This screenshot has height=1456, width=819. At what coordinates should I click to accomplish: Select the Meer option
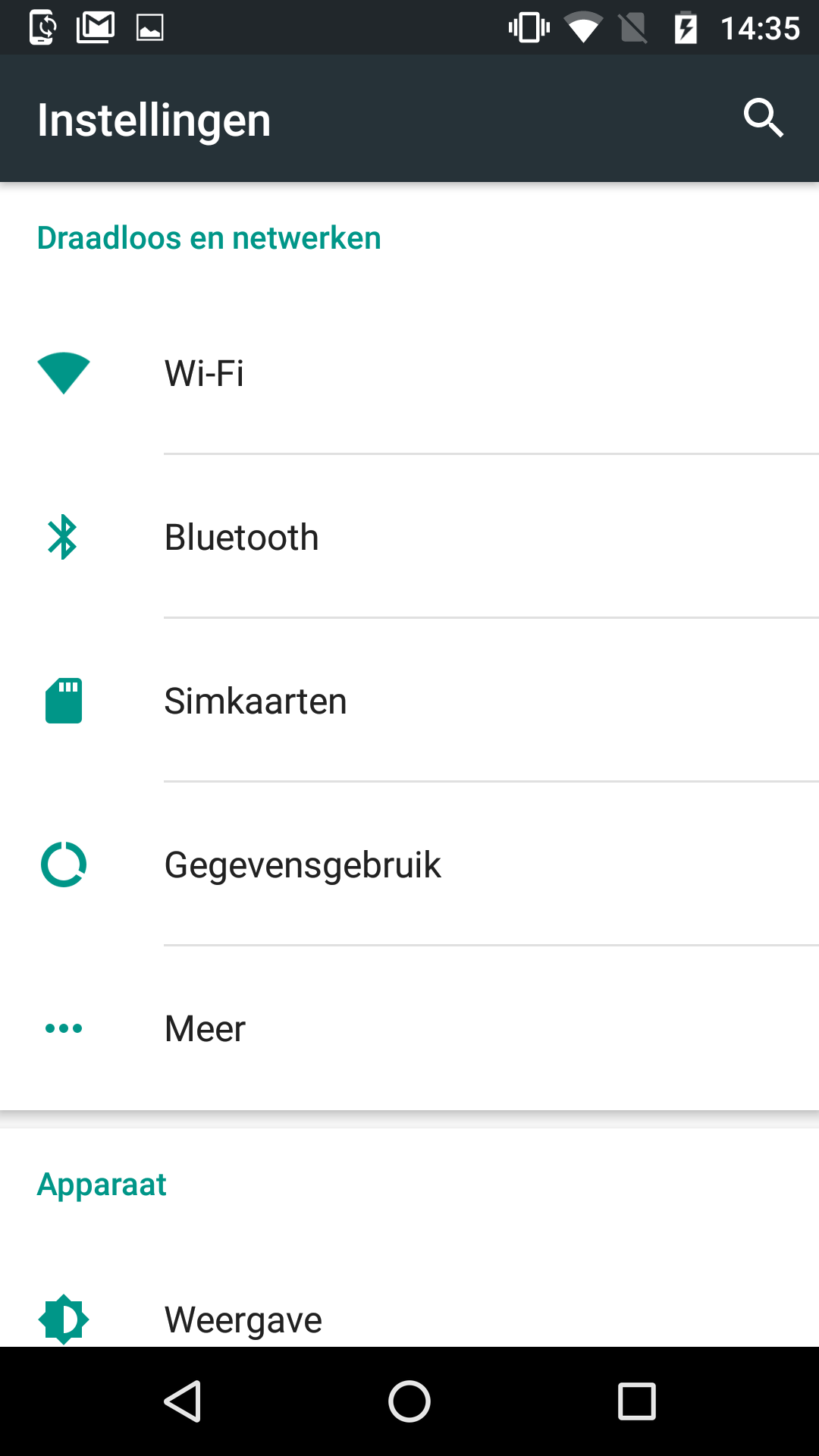pos(409,1028)
